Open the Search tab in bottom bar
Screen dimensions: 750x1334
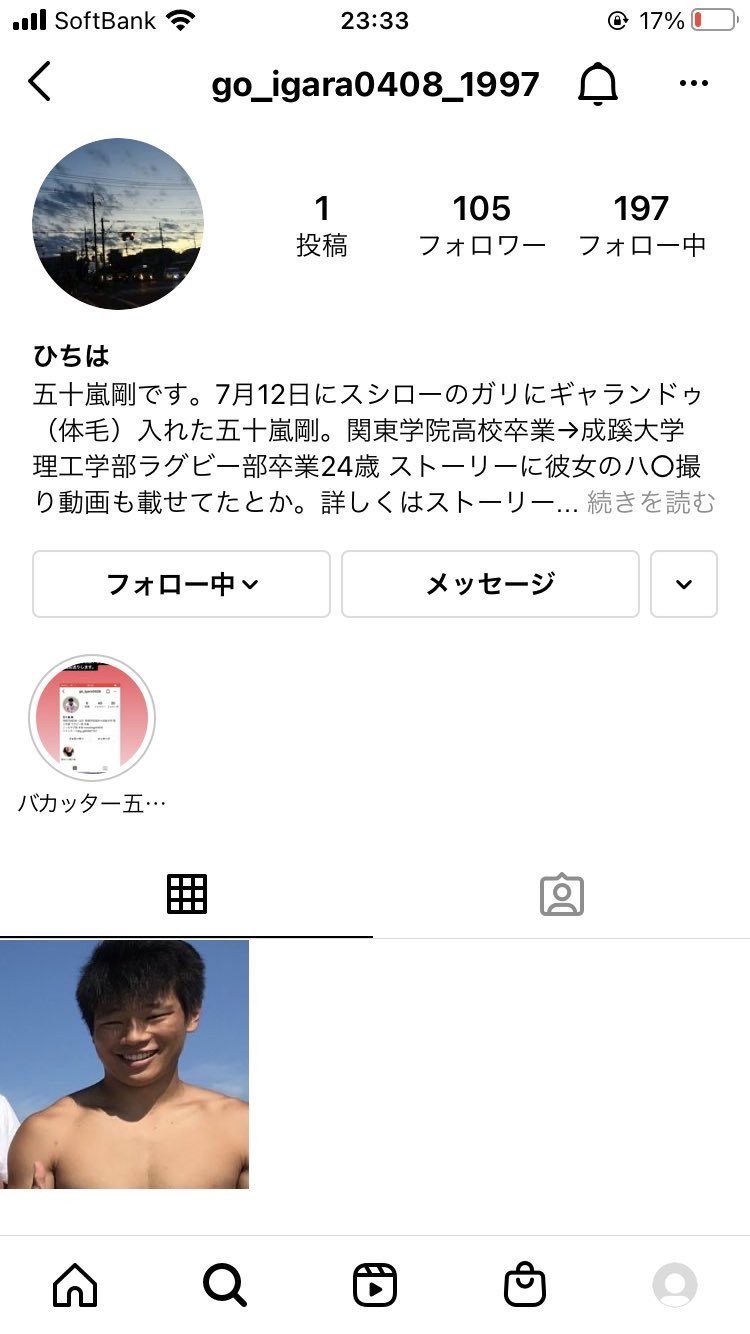point(224,1285)
